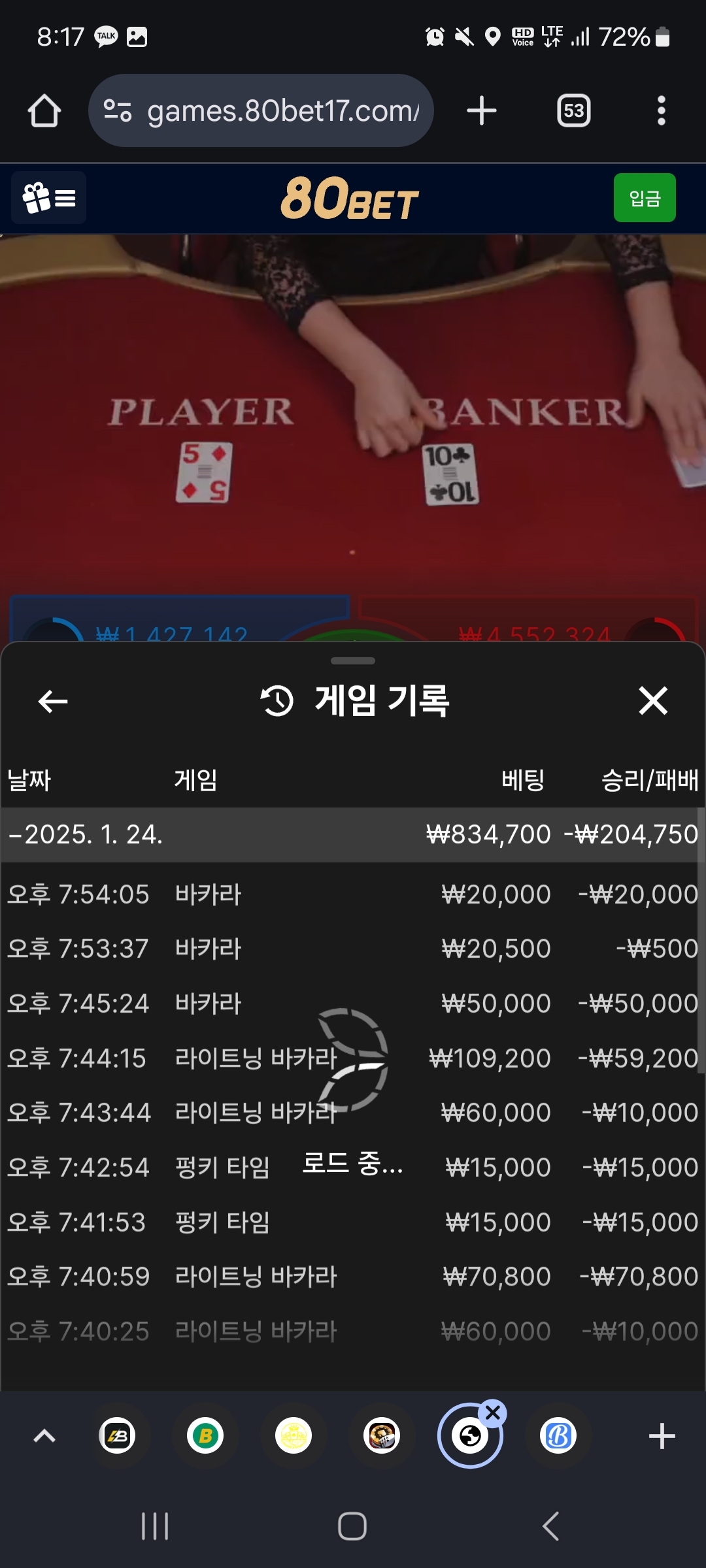
Task: Close the 게임 기록 panel
Action: tap(652, 701)
